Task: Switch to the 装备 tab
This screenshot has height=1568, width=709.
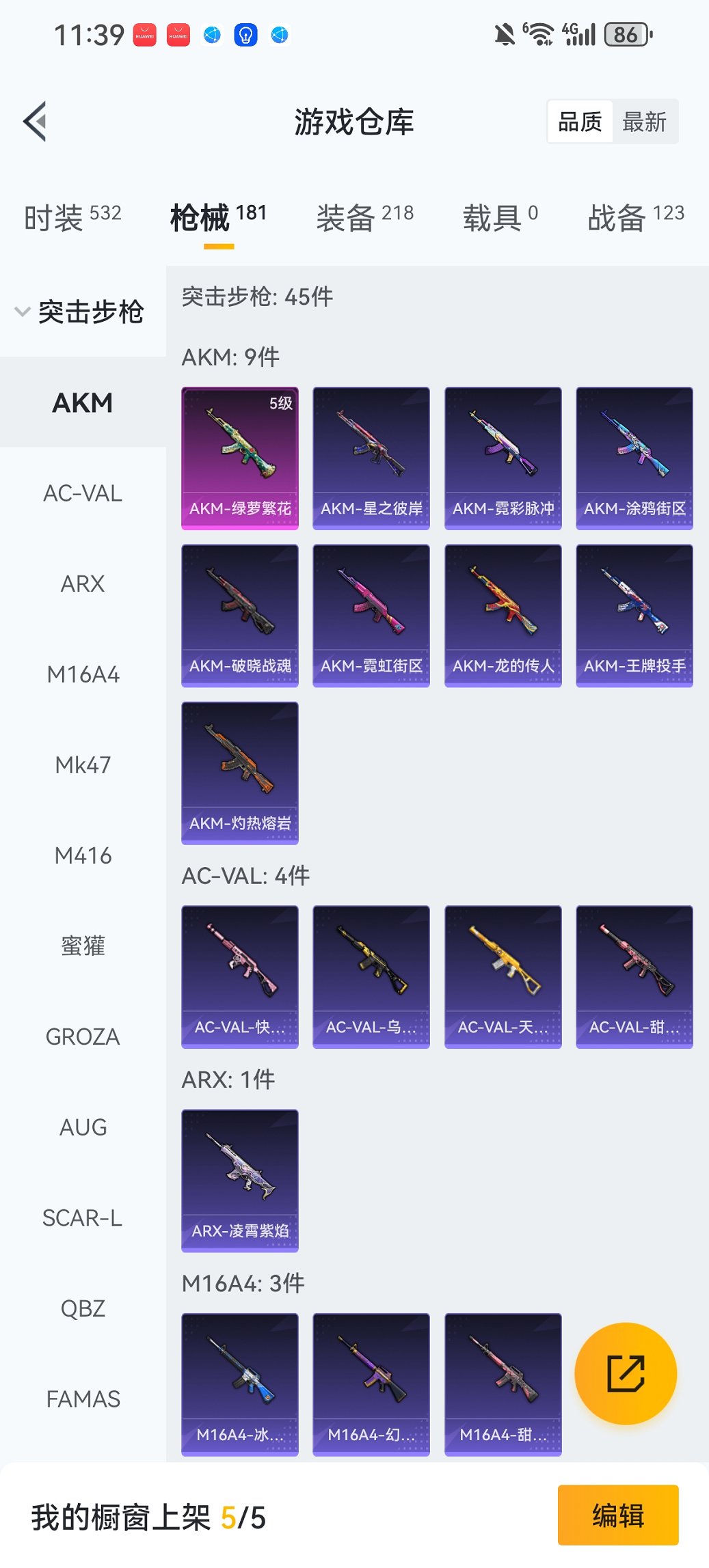Action: point(364,217)
